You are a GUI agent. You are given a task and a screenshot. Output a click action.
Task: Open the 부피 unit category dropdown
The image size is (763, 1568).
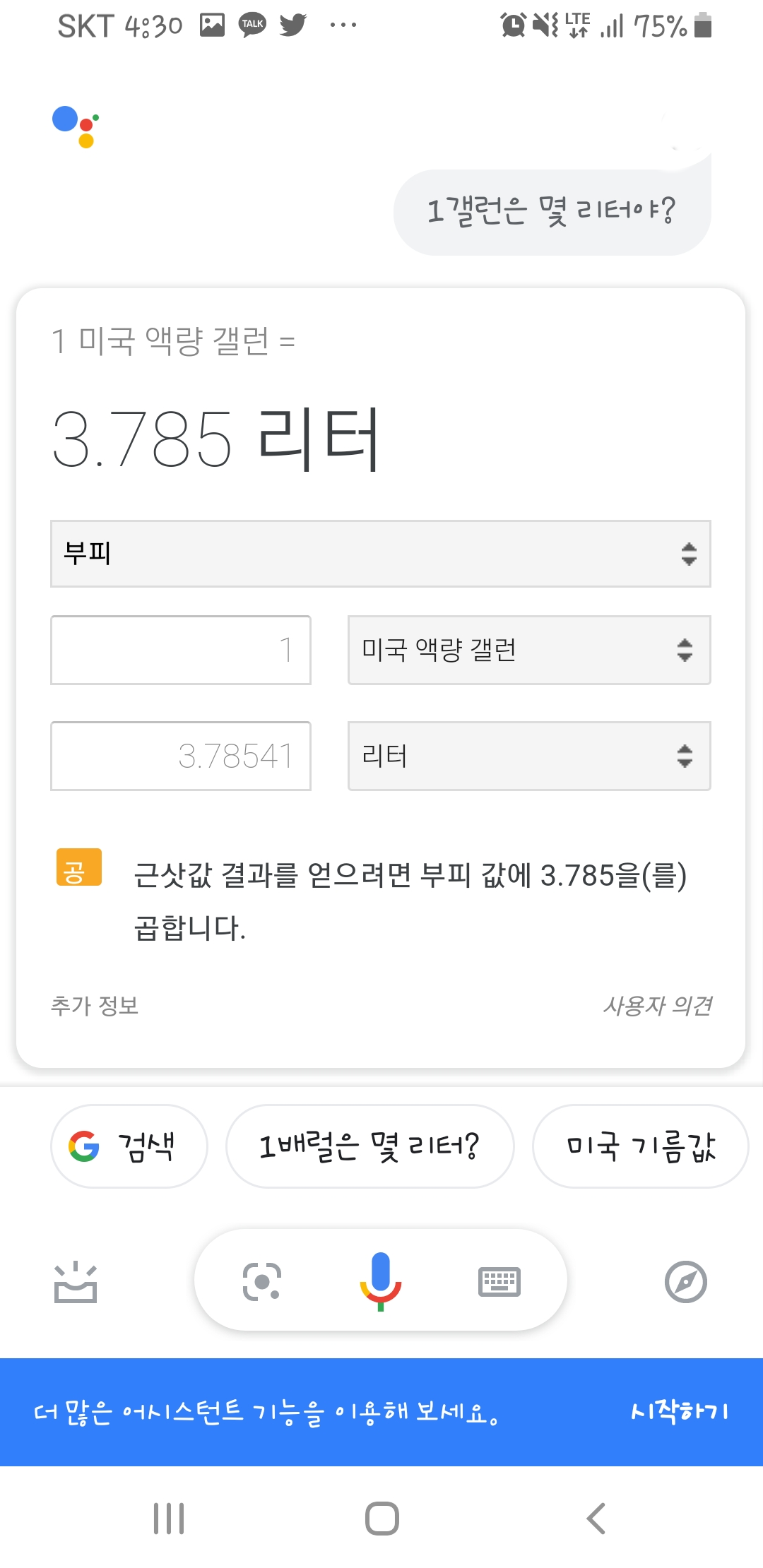(380, 554)
